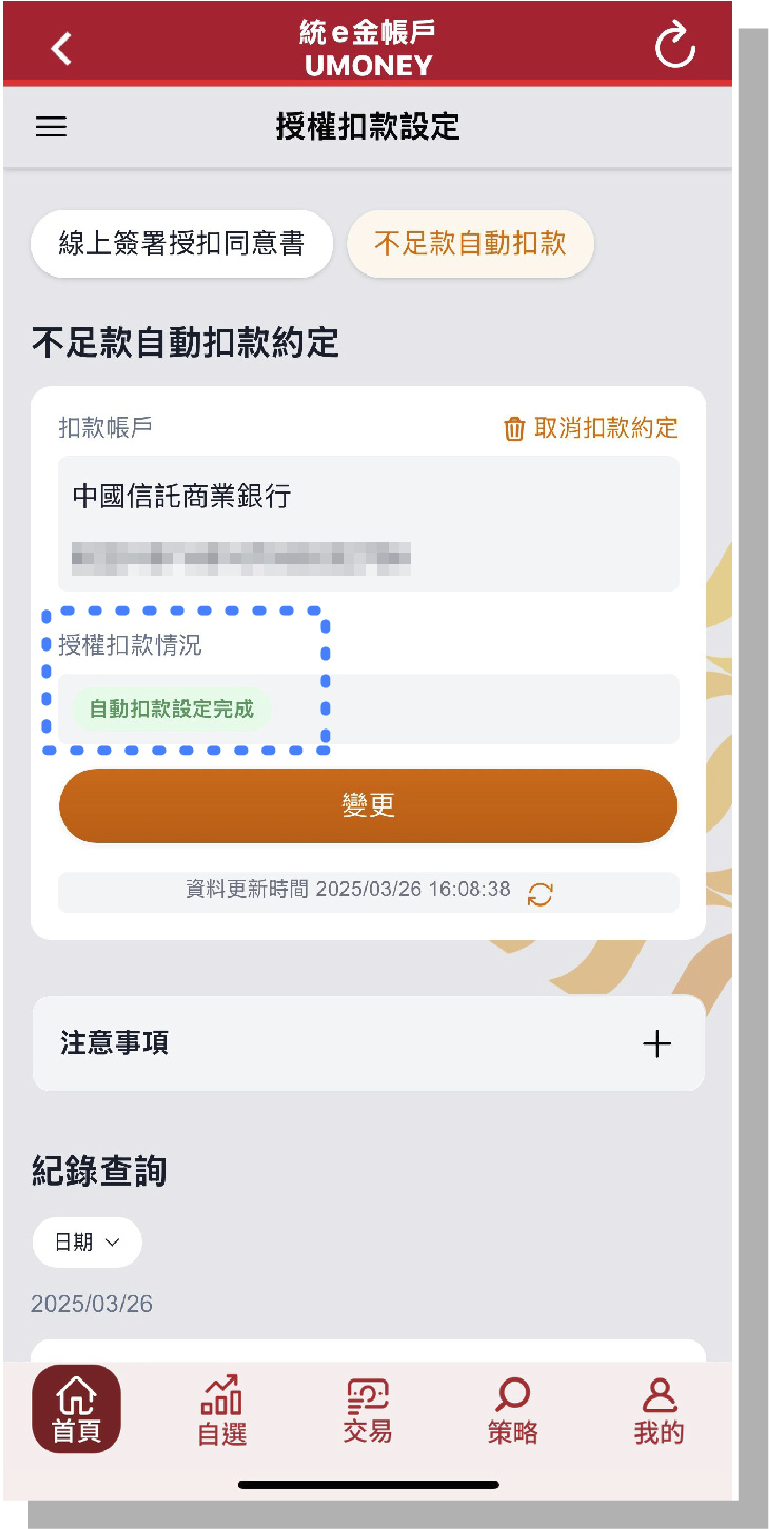Go to the 我的 tab

(x=659, y=1411)
